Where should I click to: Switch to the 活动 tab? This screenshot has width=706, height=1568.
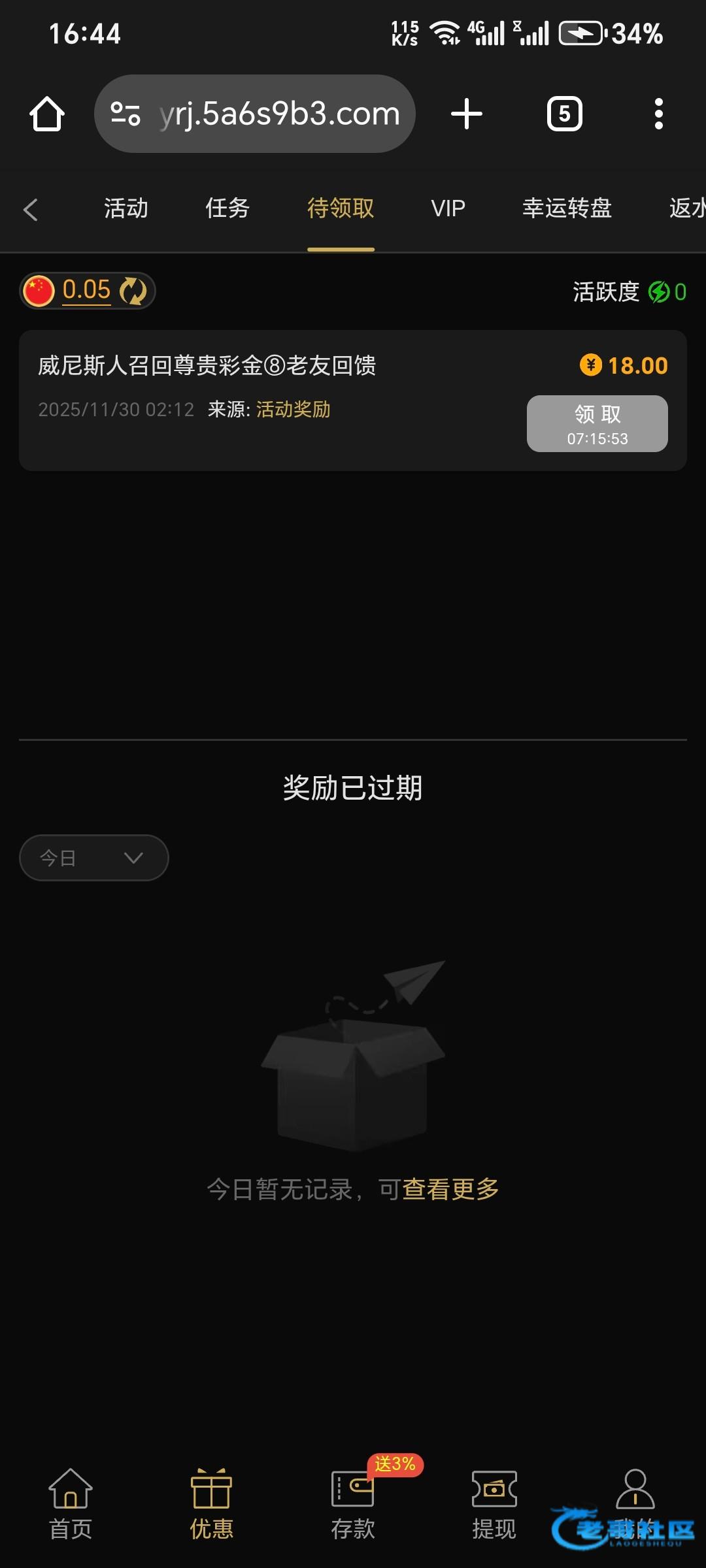coord(126,208)
